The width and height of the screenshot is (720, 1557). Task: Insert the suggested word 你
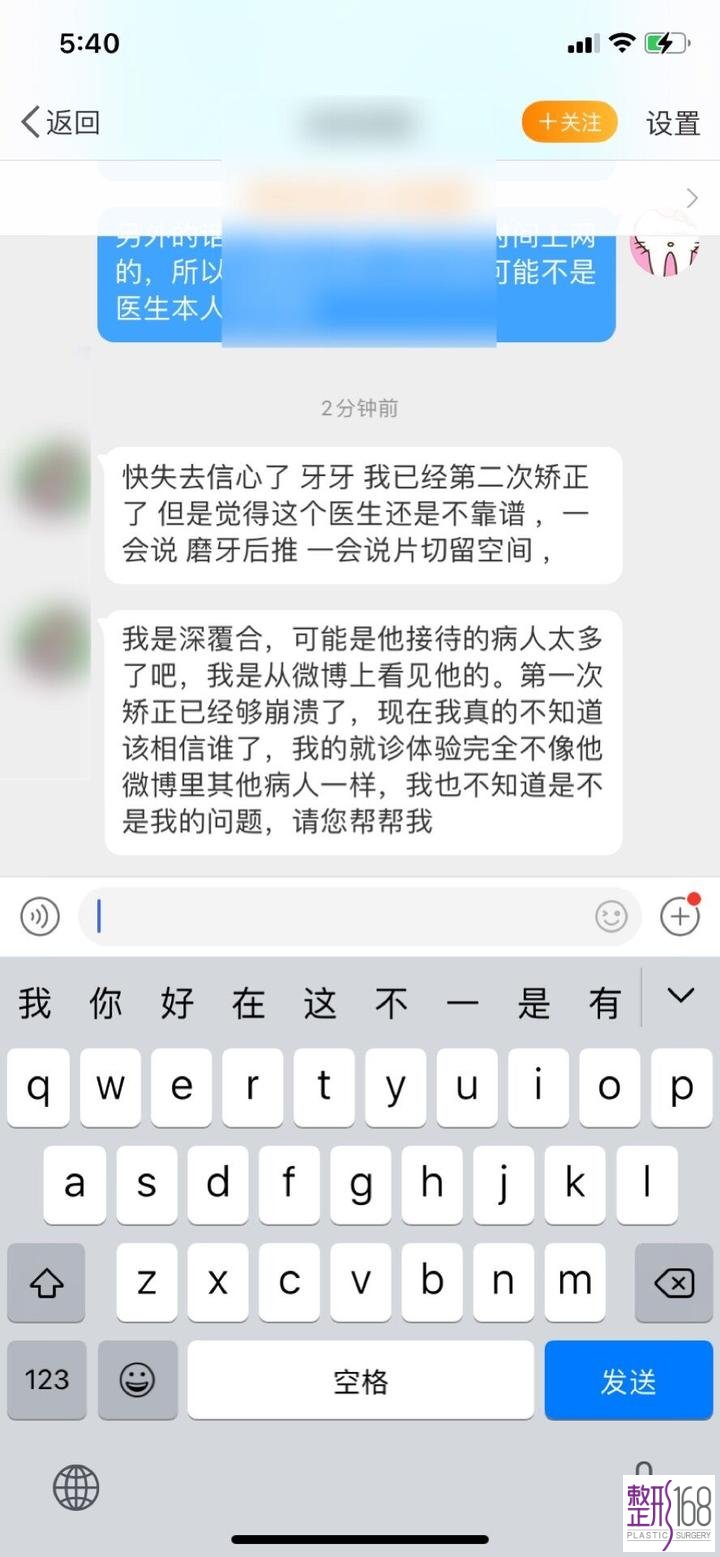105,1002
